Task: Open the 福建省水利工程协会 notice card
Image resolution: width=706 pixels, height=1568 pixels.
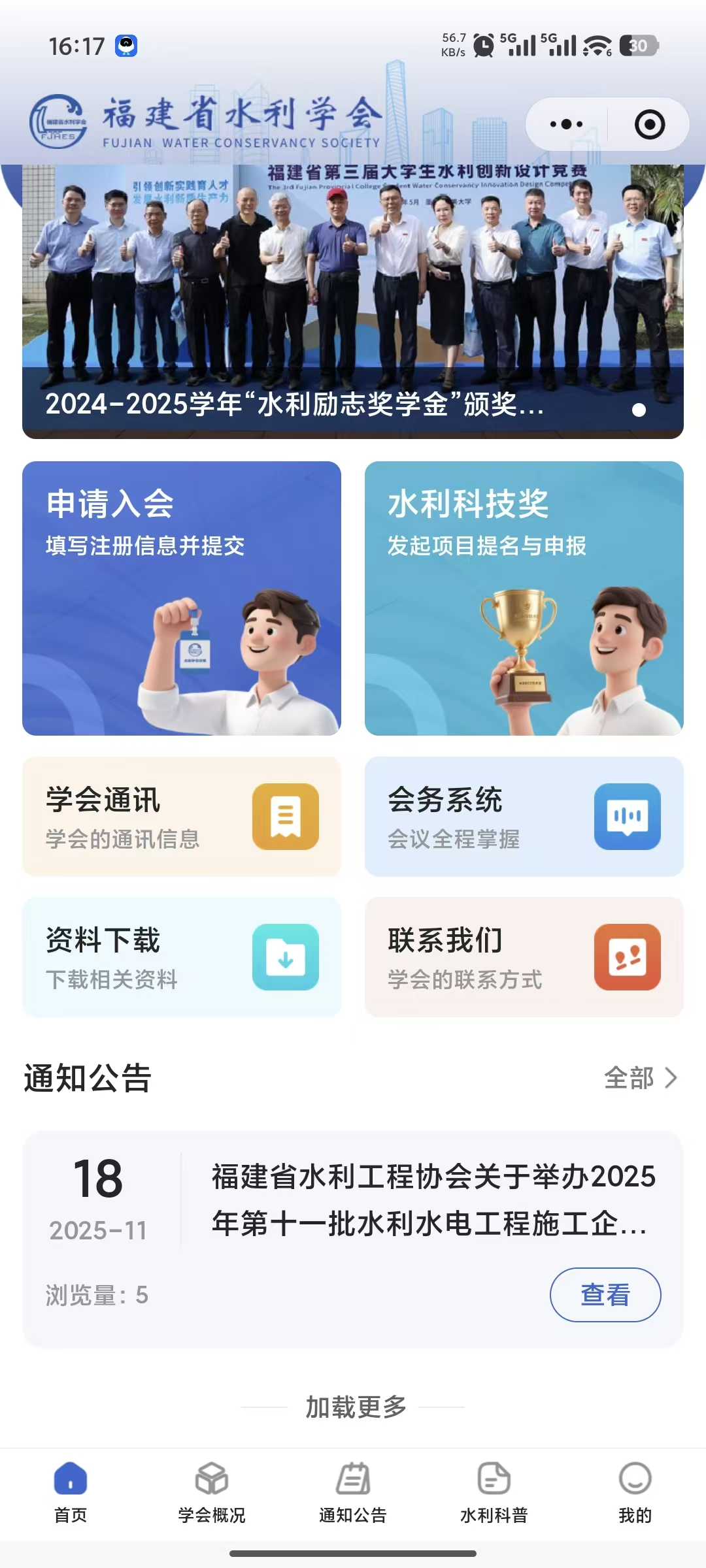Action: click(431, 1200)
